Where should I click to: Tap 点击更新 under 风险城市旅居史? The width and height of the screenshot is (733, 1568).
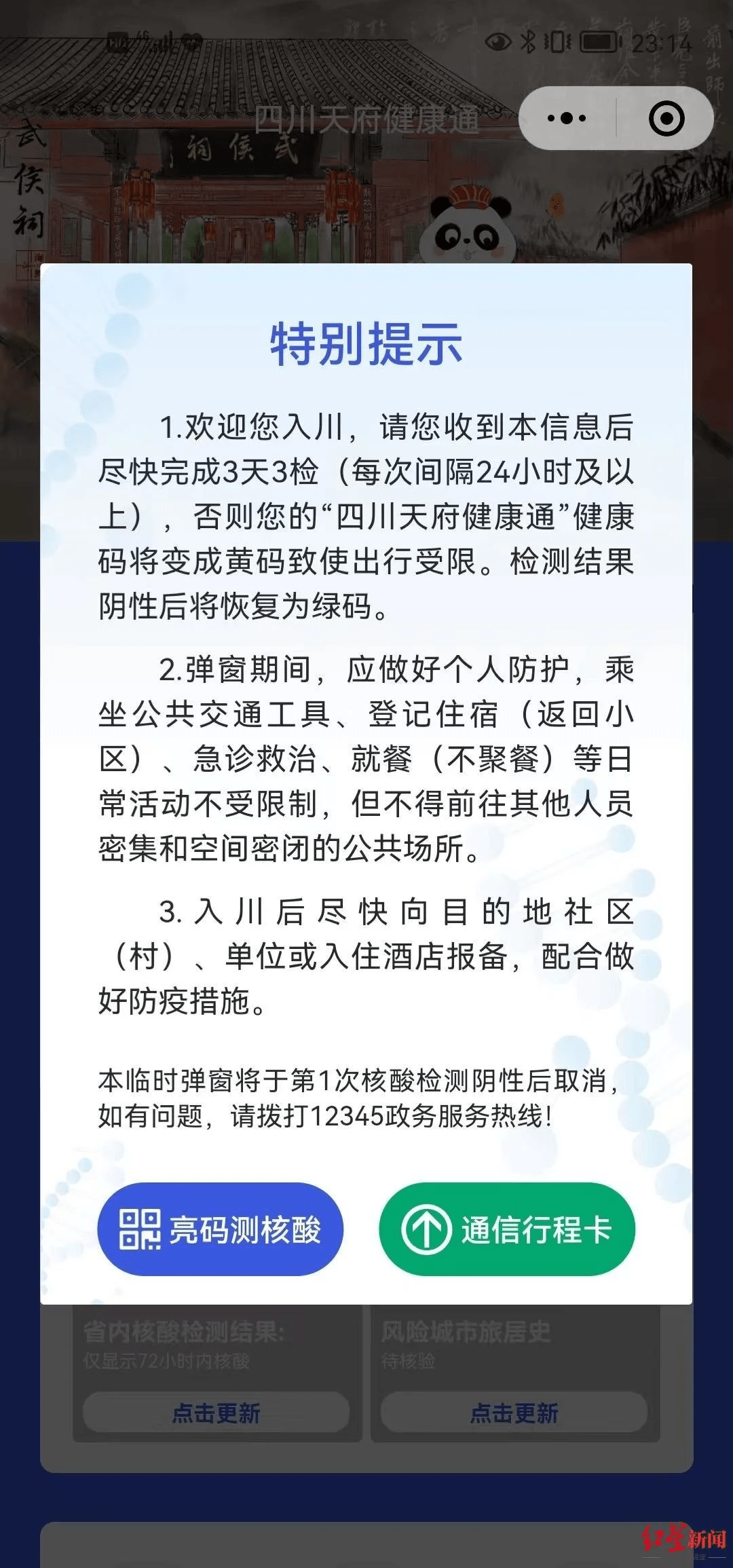(x=514, y=1413)
